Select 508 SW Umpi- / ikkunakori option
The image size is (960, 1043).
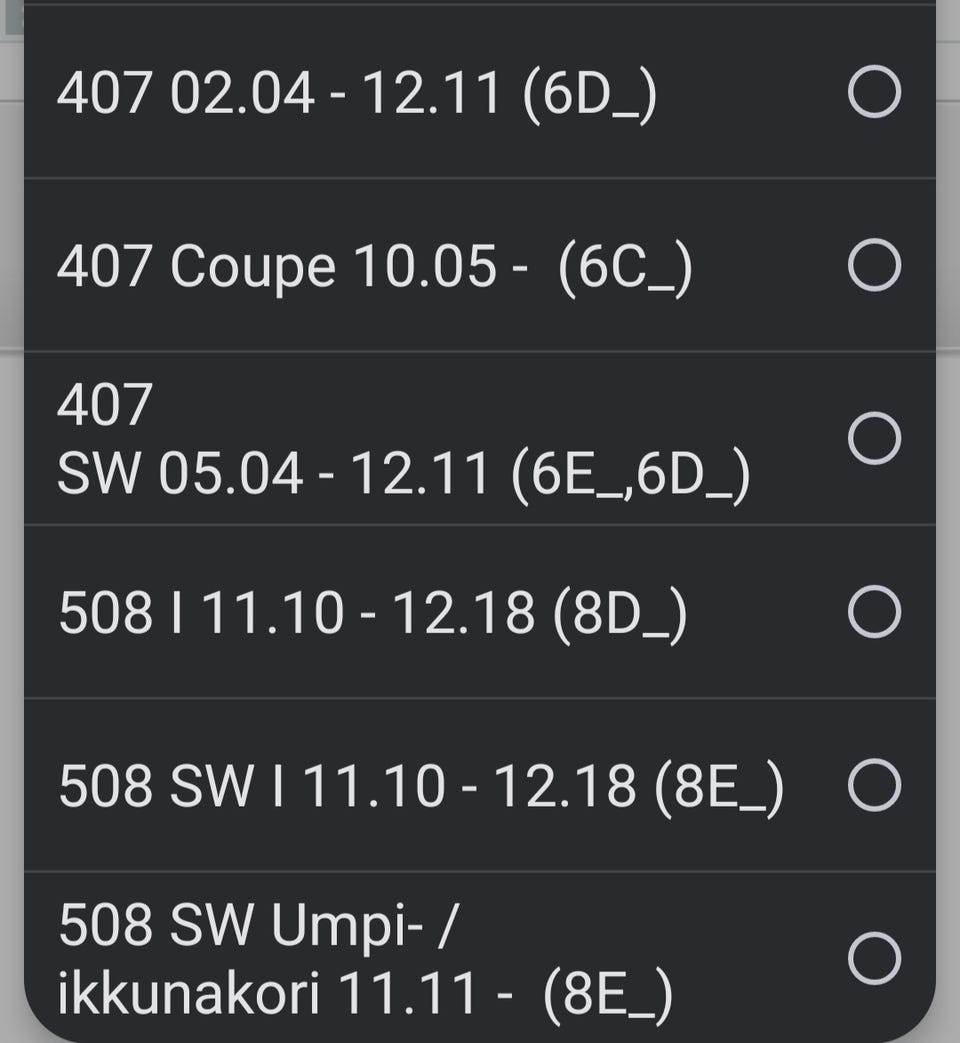click(874, 958)
